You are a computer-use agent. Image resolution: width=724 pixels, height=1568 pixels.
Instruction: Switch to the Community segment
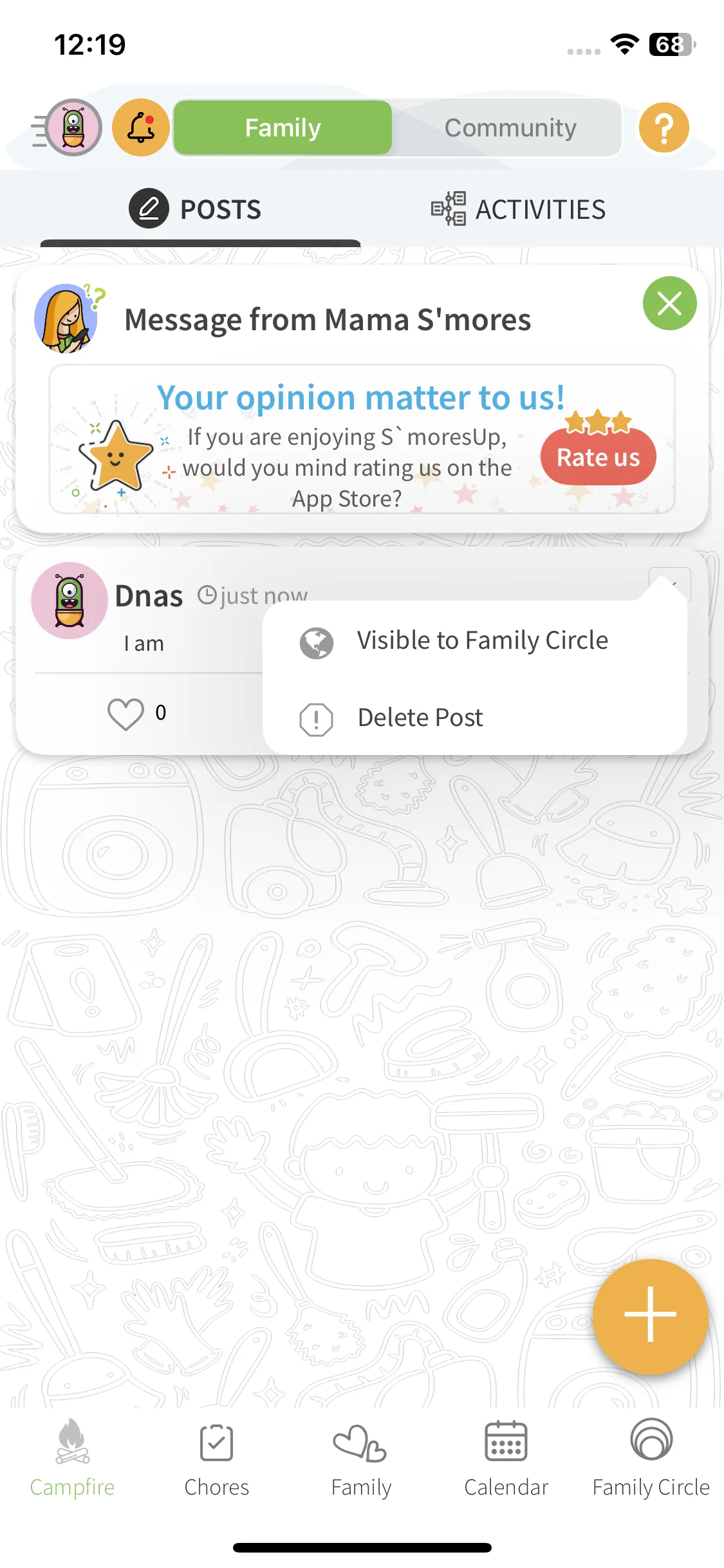pos(510,127)
